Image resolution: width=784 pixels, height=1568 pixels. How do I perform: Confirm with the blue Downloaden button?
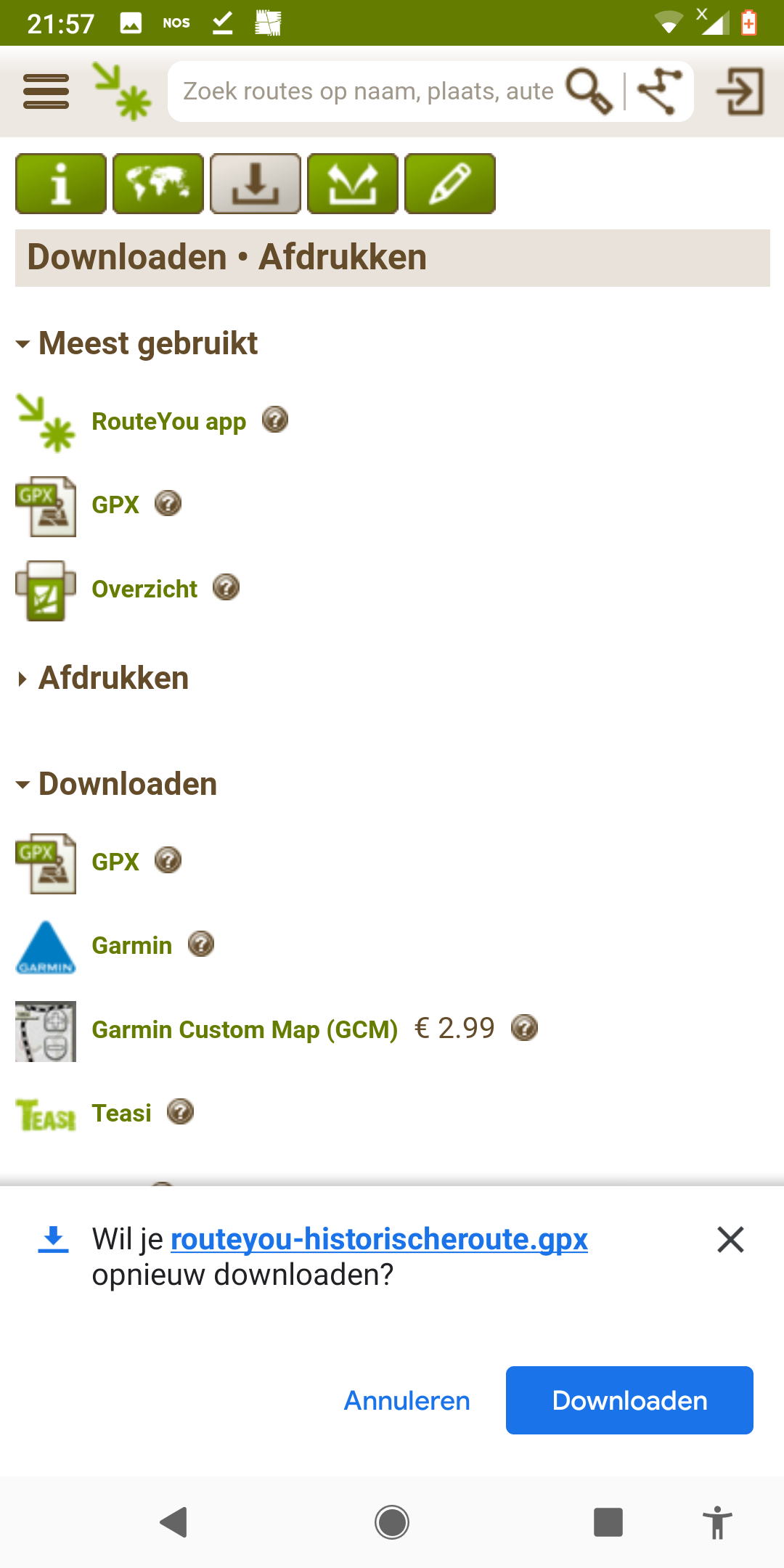point(629,1400)
